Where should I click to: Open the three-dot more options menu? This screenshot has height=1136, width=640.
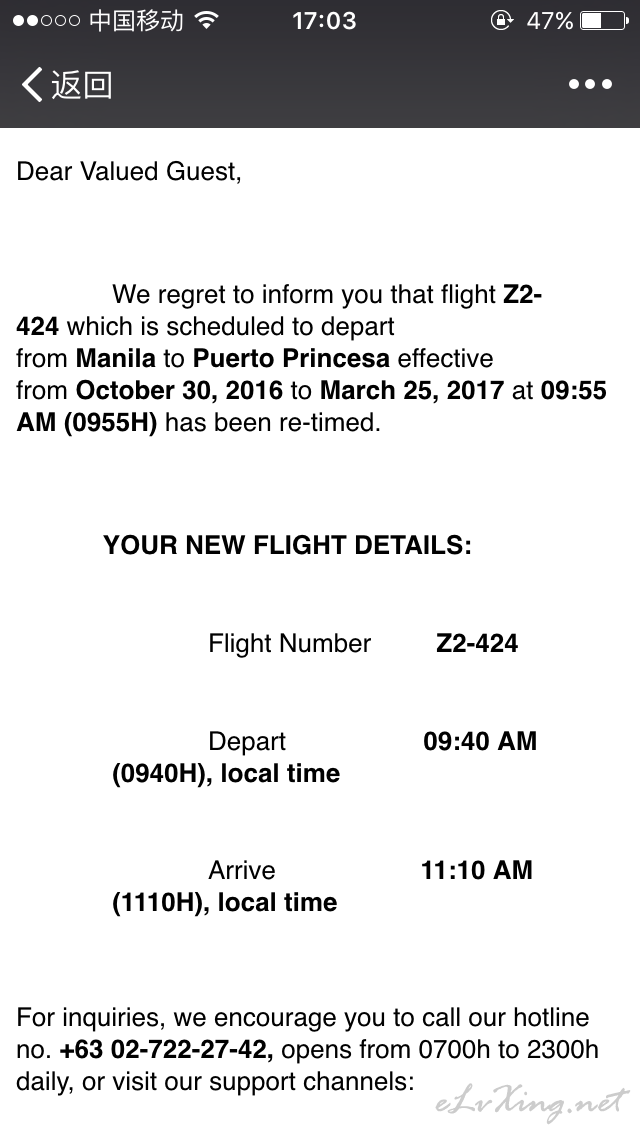point(590,85)
